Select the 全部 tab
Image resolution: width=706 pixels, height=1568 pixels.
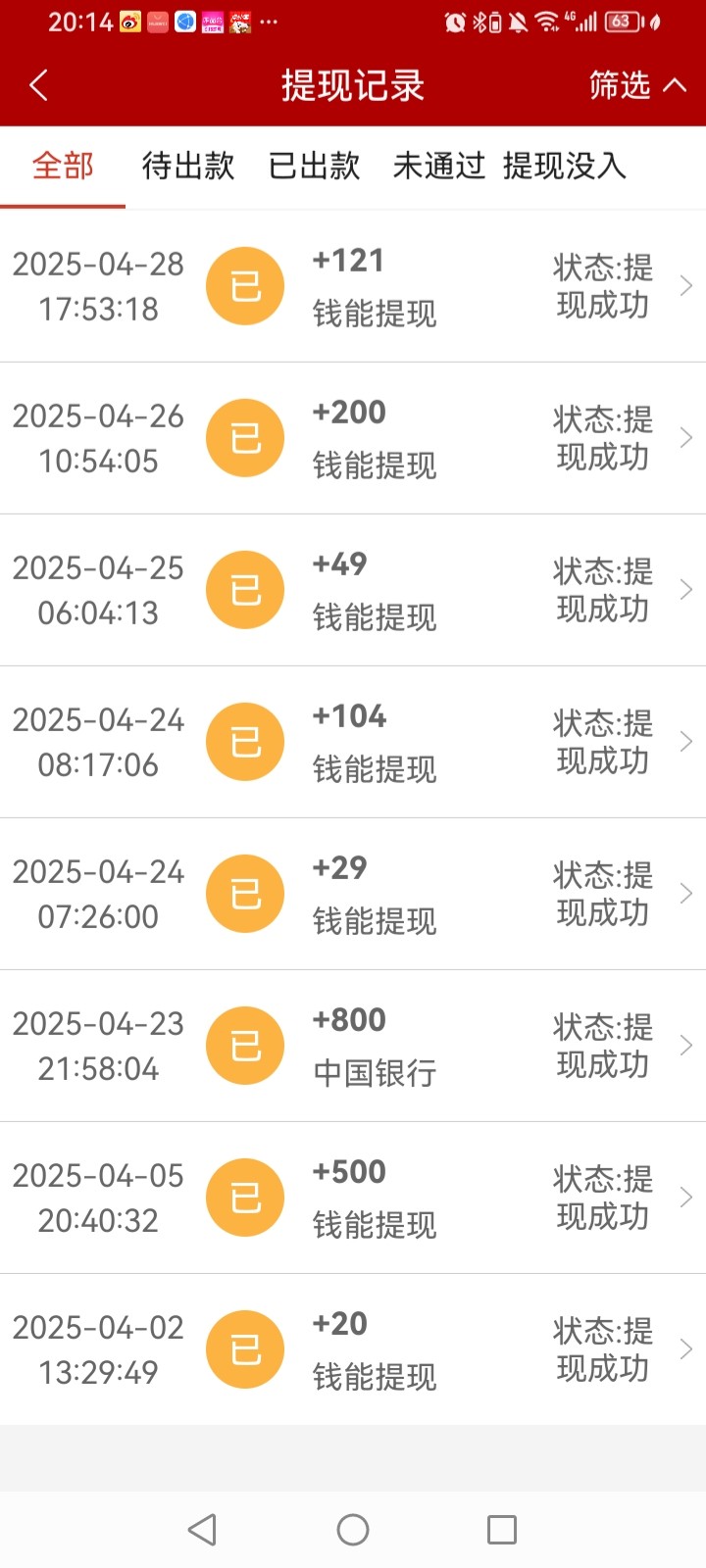(63, 166)
